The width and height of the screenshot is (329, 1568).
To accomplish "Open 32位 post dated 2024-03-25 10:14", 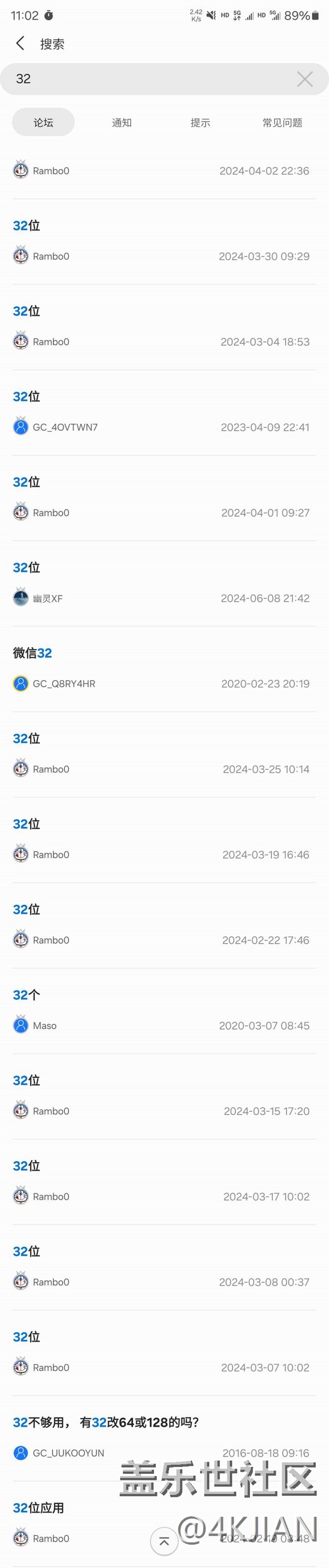I will click(164, 755).
